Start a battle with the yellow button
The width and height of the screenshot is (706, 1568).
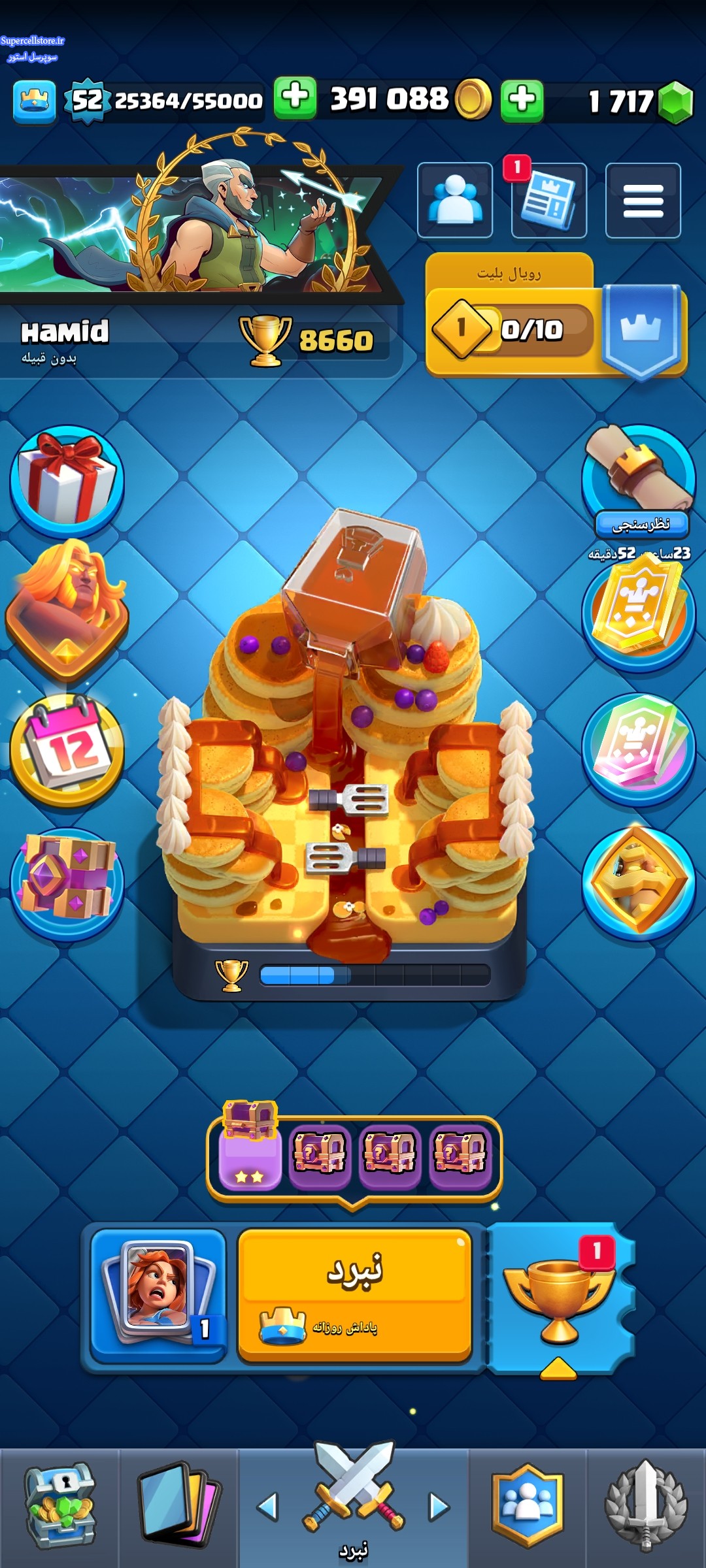354,1295
